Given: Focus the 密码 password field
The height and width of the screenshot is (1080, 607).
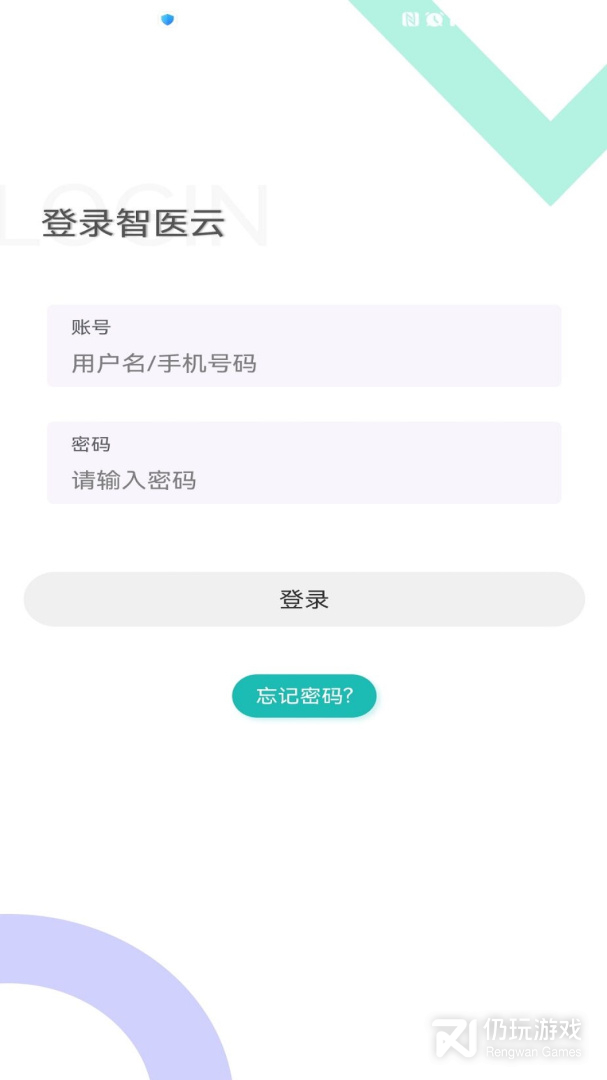Looking at the screenshot, I should point(303,479).
